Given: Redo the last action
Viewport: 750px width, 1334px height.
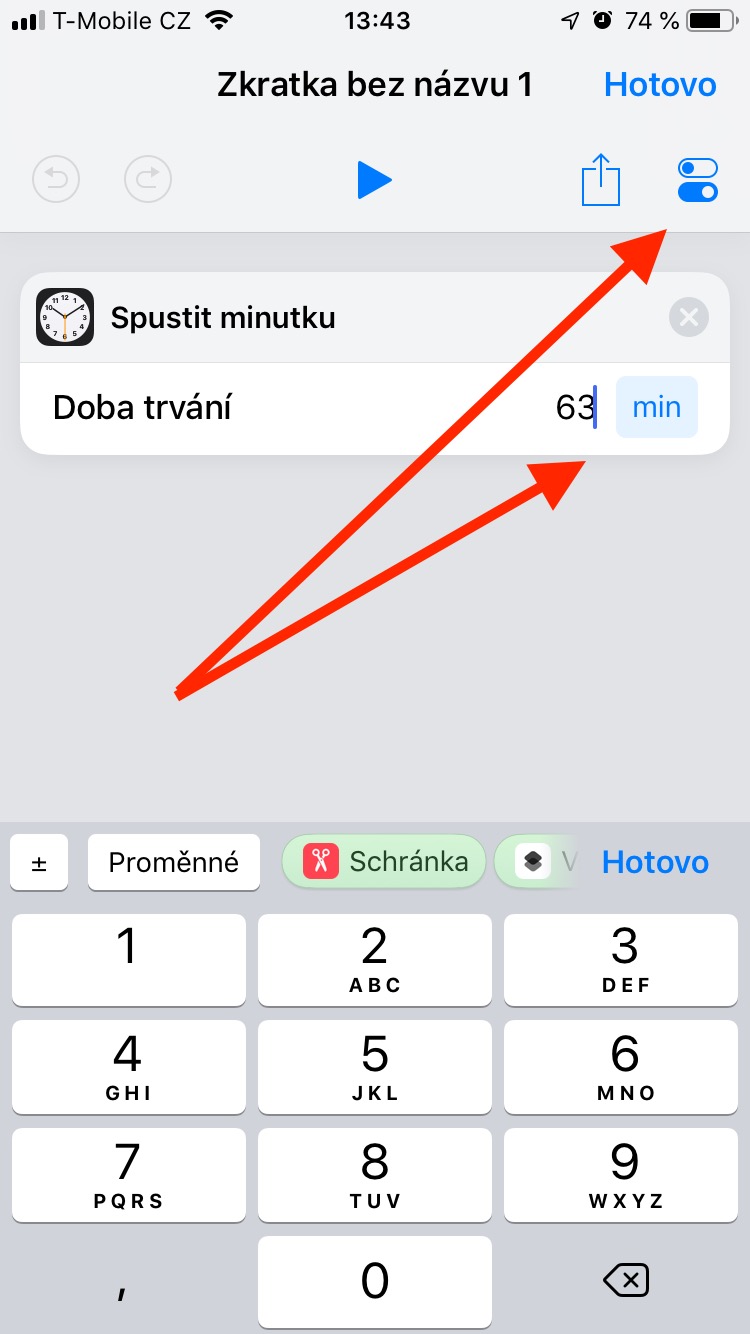Looking at the screenshot, I should (x=148, y=180).
